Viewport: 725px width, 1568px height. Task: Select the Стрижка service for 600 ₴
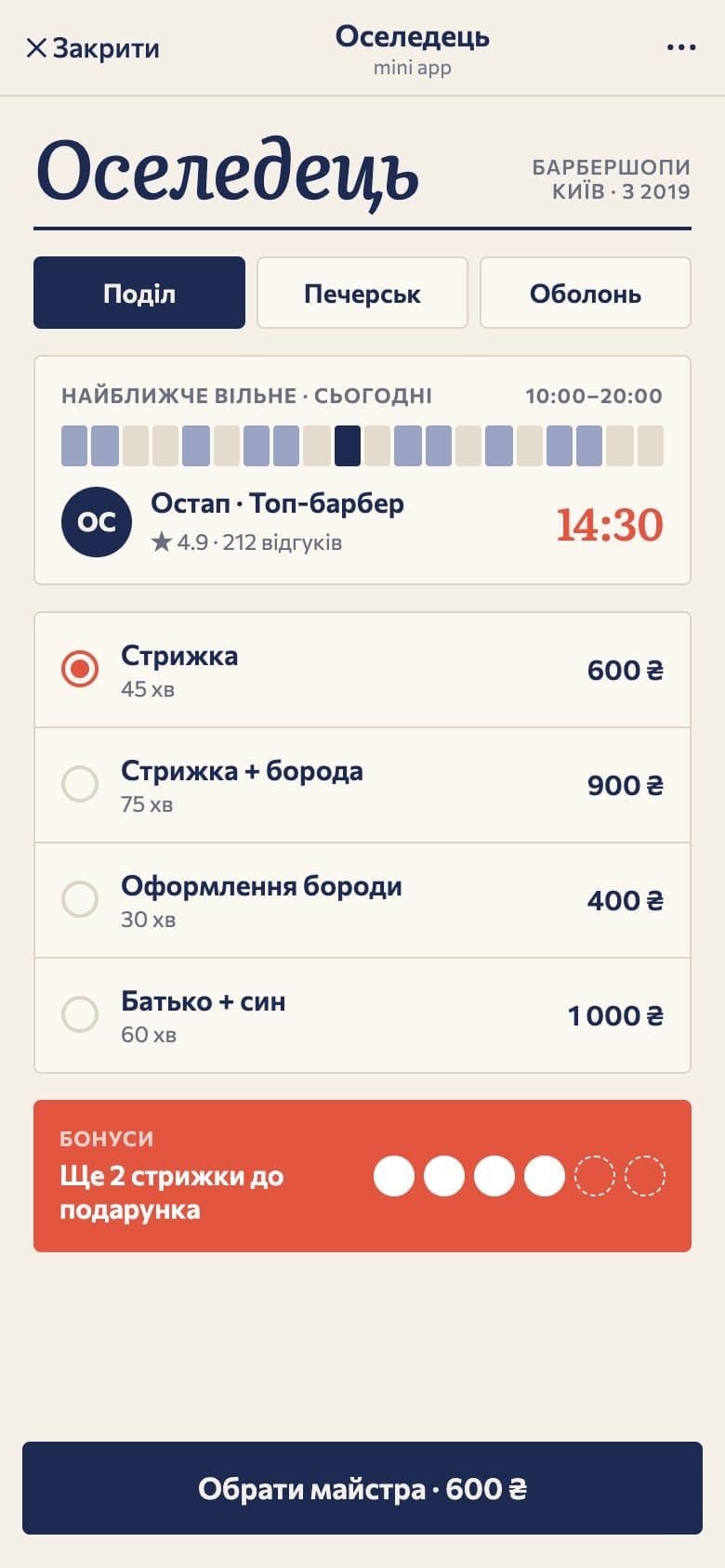coord(362,670)
